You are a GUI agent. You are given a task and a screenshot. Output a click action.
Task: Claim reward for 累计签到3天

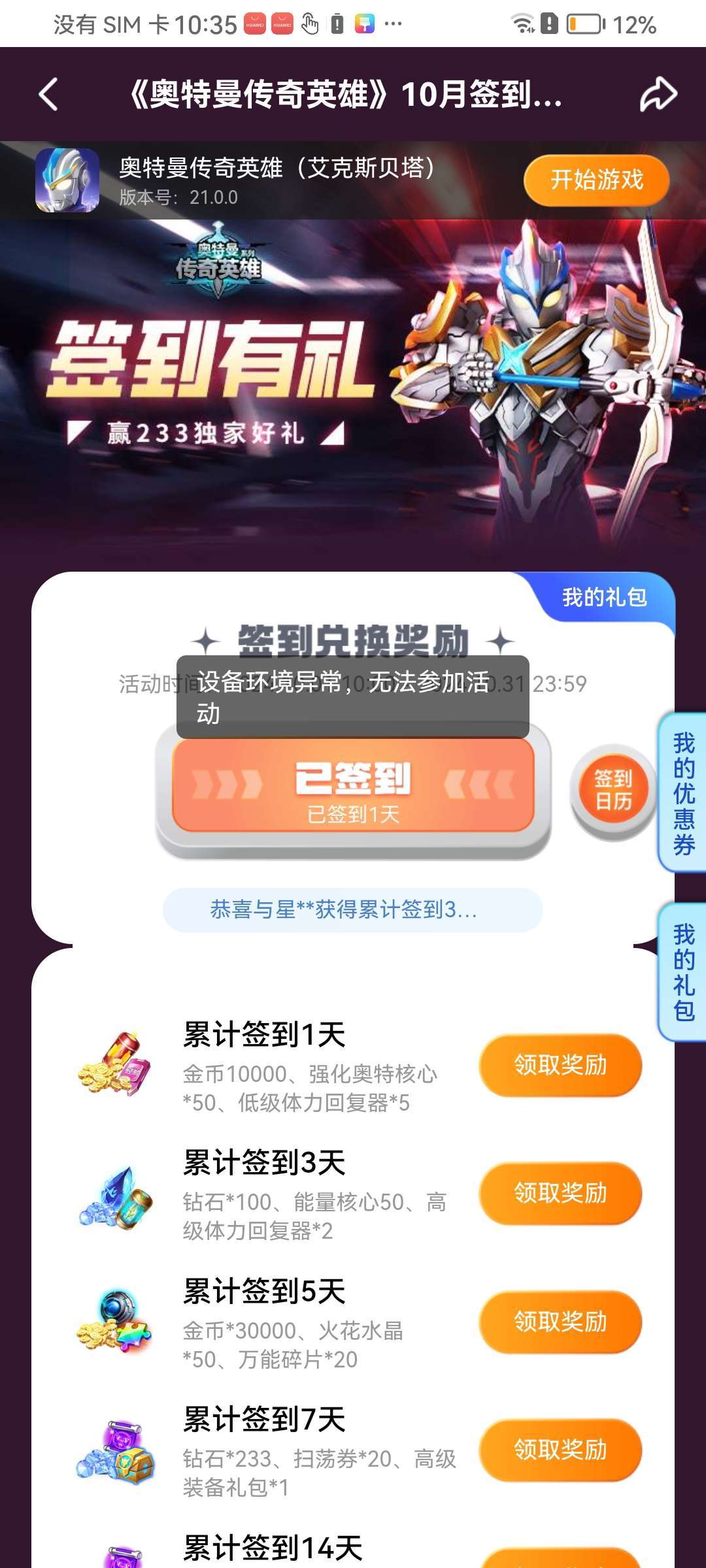pyautogui.click(x=560, y=1193)
